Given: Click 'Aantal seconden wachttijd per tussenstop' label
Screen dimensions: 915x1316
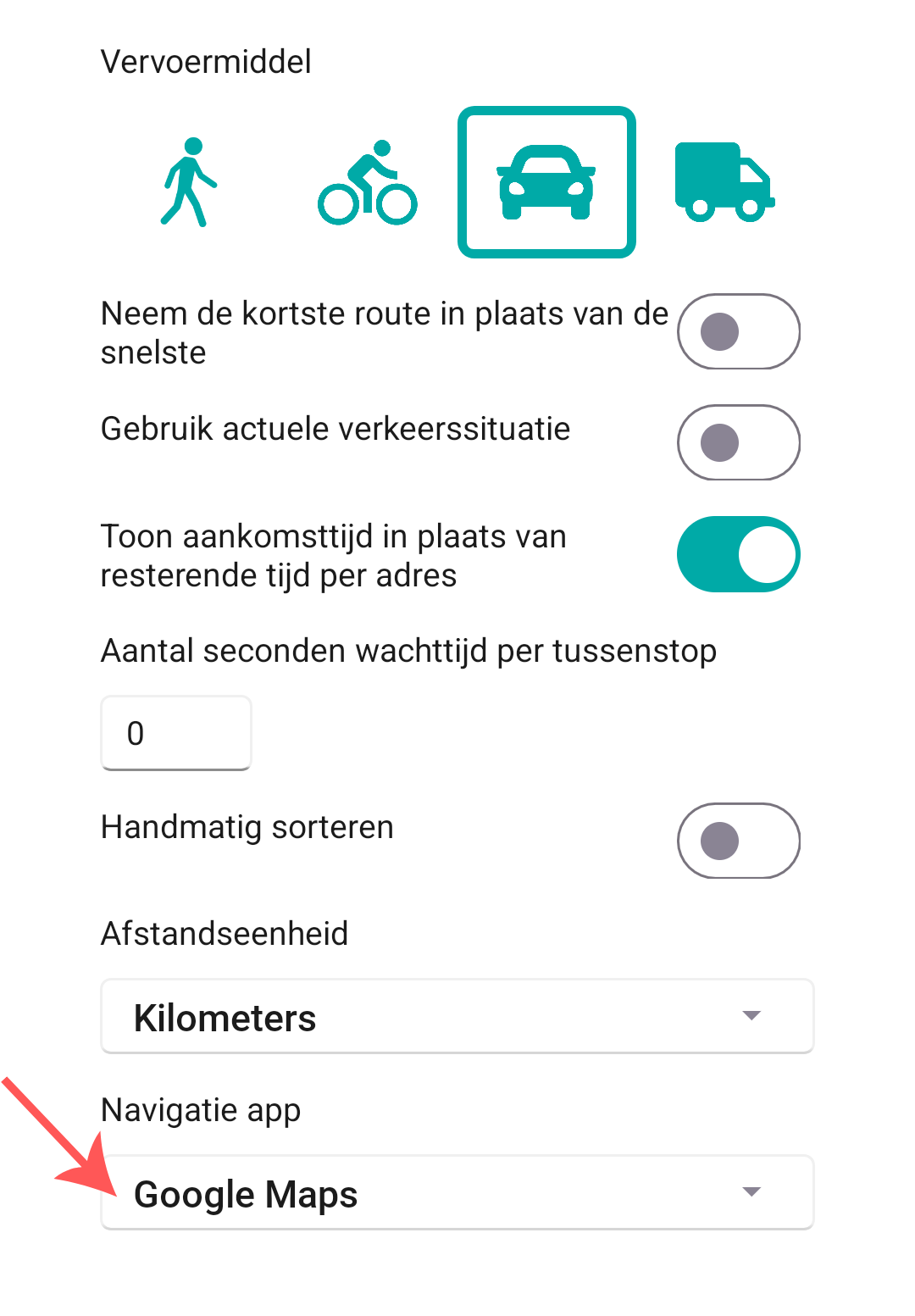Looking at the screenshot, I should point(408,650).
